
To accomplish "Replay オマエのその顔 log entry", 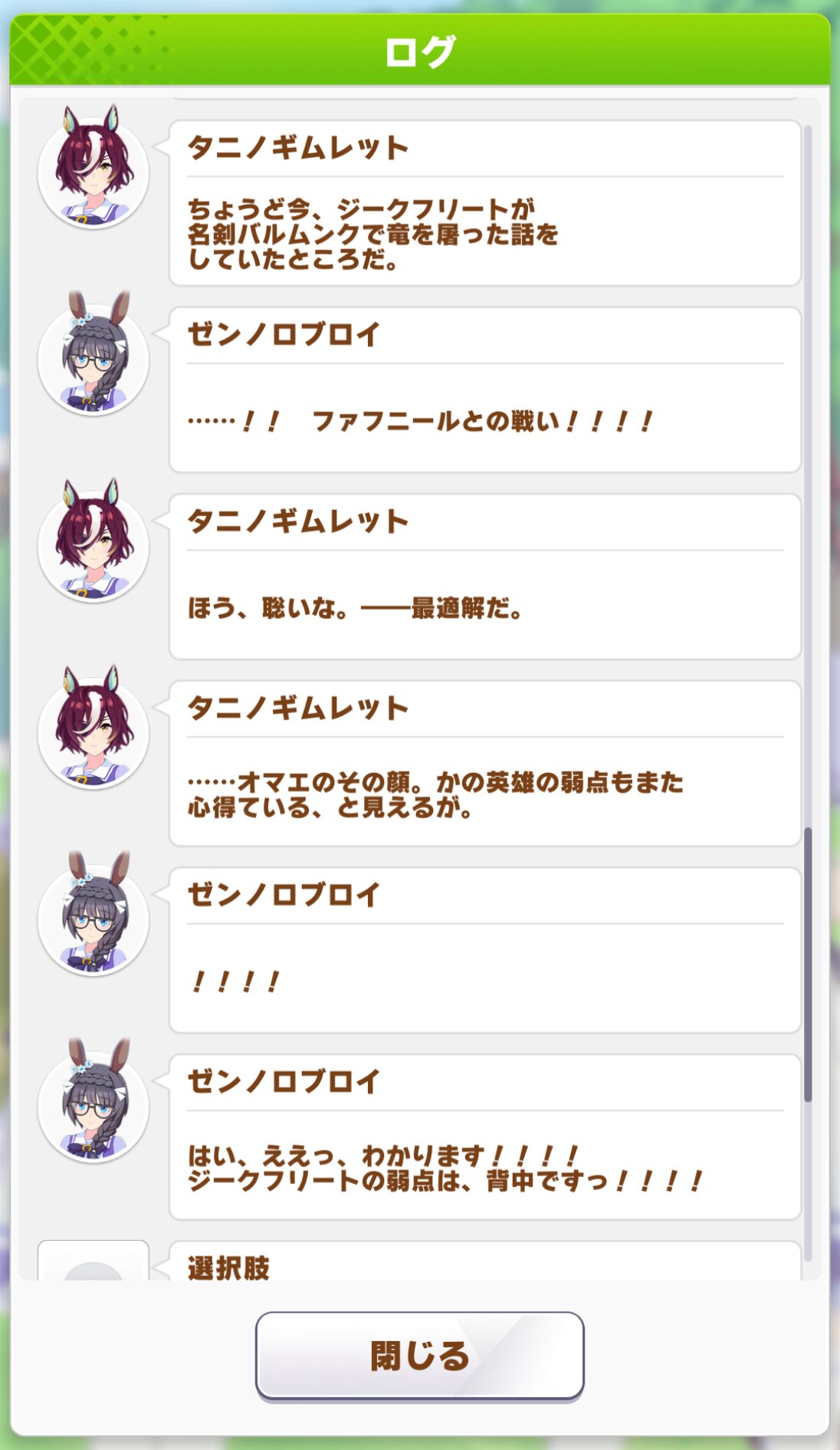I will pyautogui.click(x=484, y=764).
